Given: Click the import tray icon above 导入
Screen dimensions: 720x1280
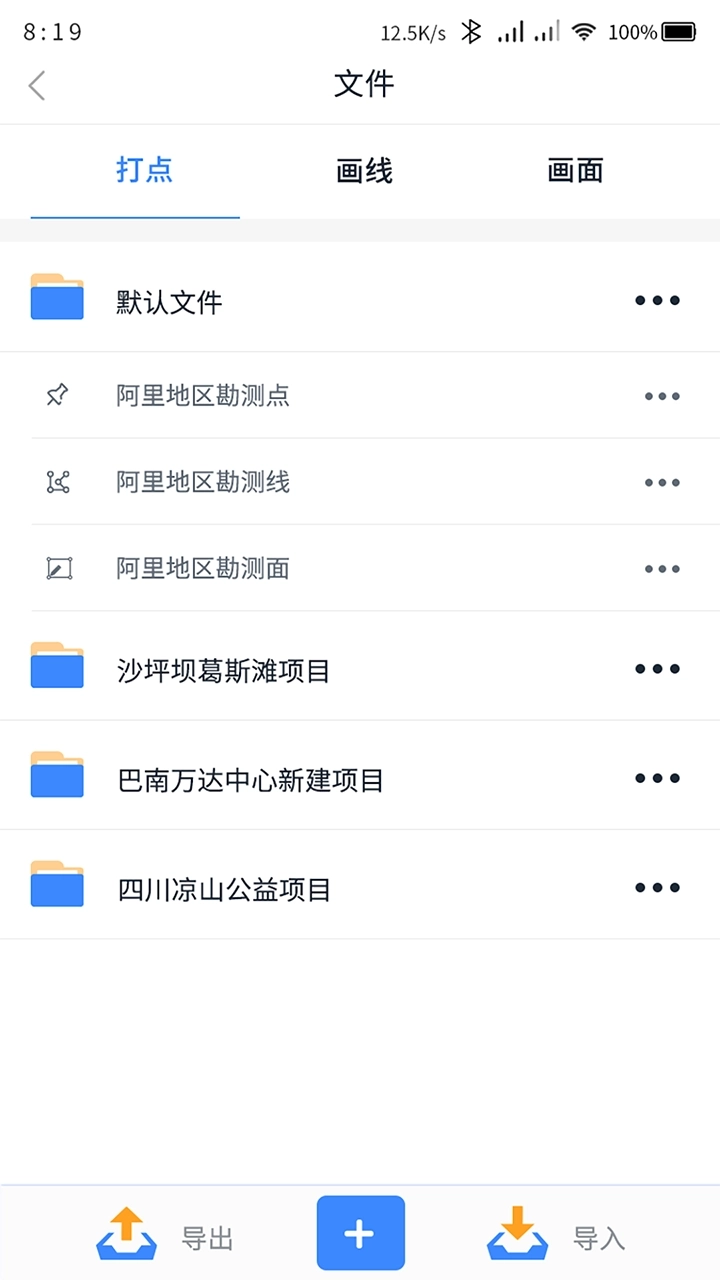Looking at the screenshot, I should [x=517, y=1232].
